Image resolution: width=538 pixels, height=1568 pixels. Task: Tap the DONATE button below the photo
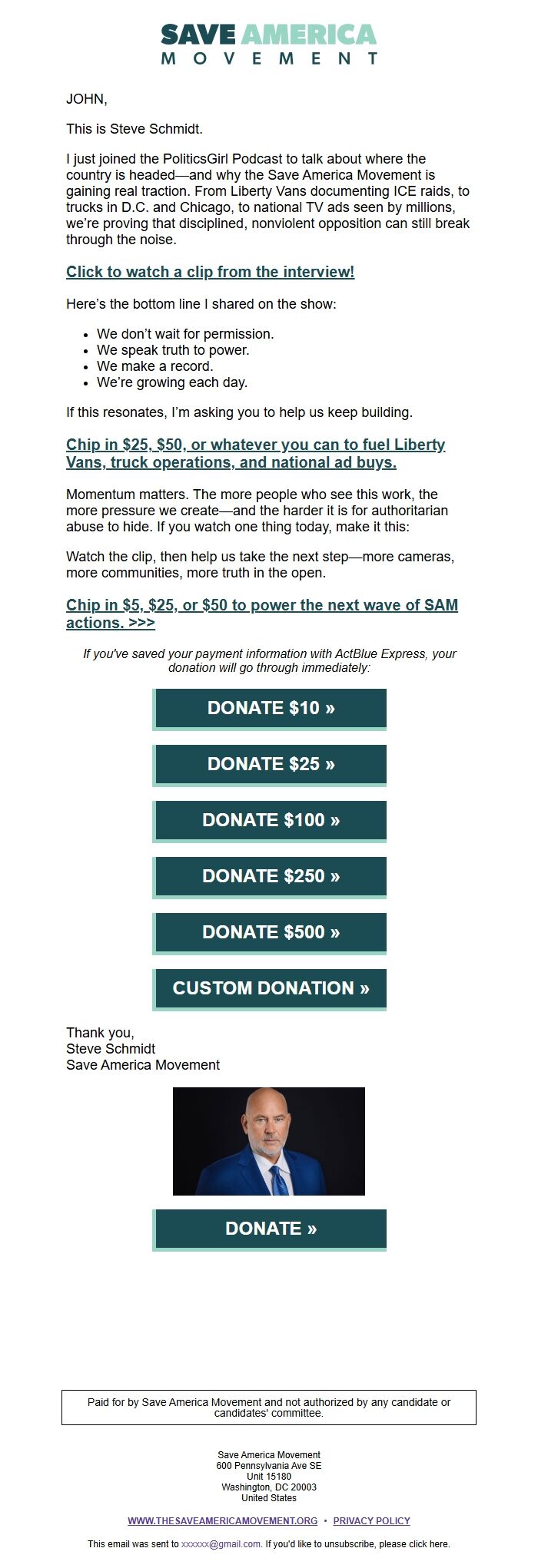[x=270, y=1229]
